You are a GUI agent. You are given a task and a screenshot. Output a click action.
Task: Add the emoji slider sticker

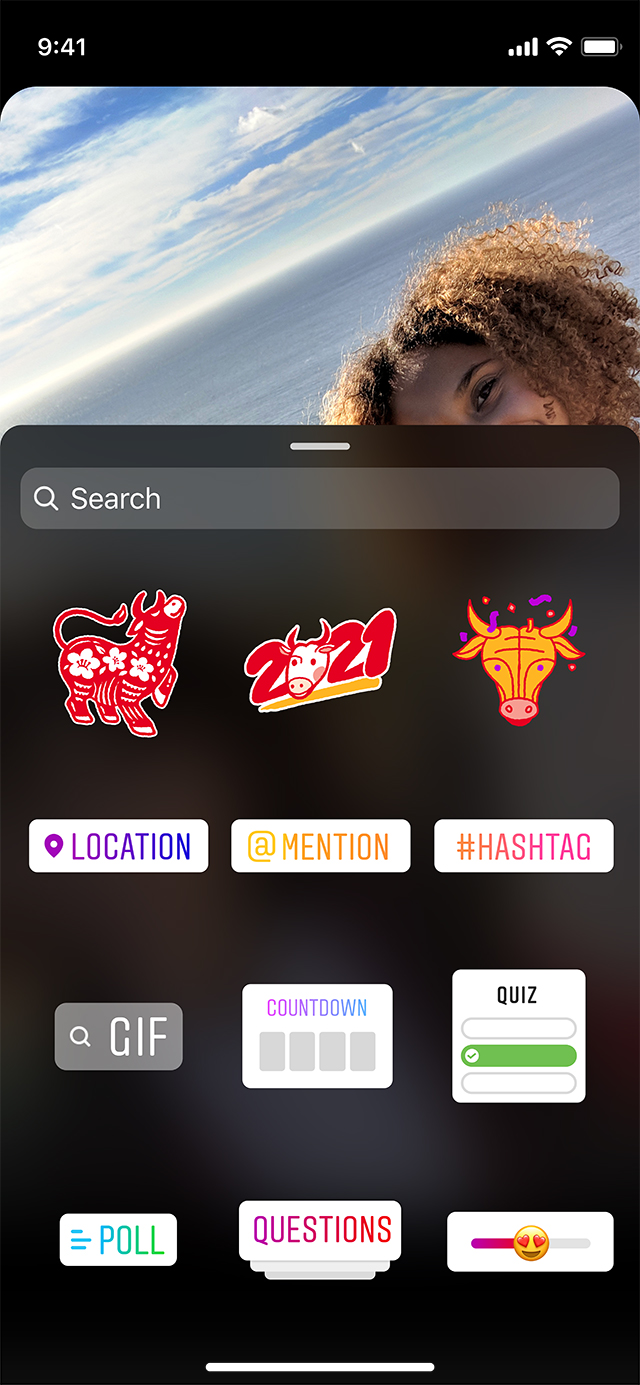(x=530, y=1242)
